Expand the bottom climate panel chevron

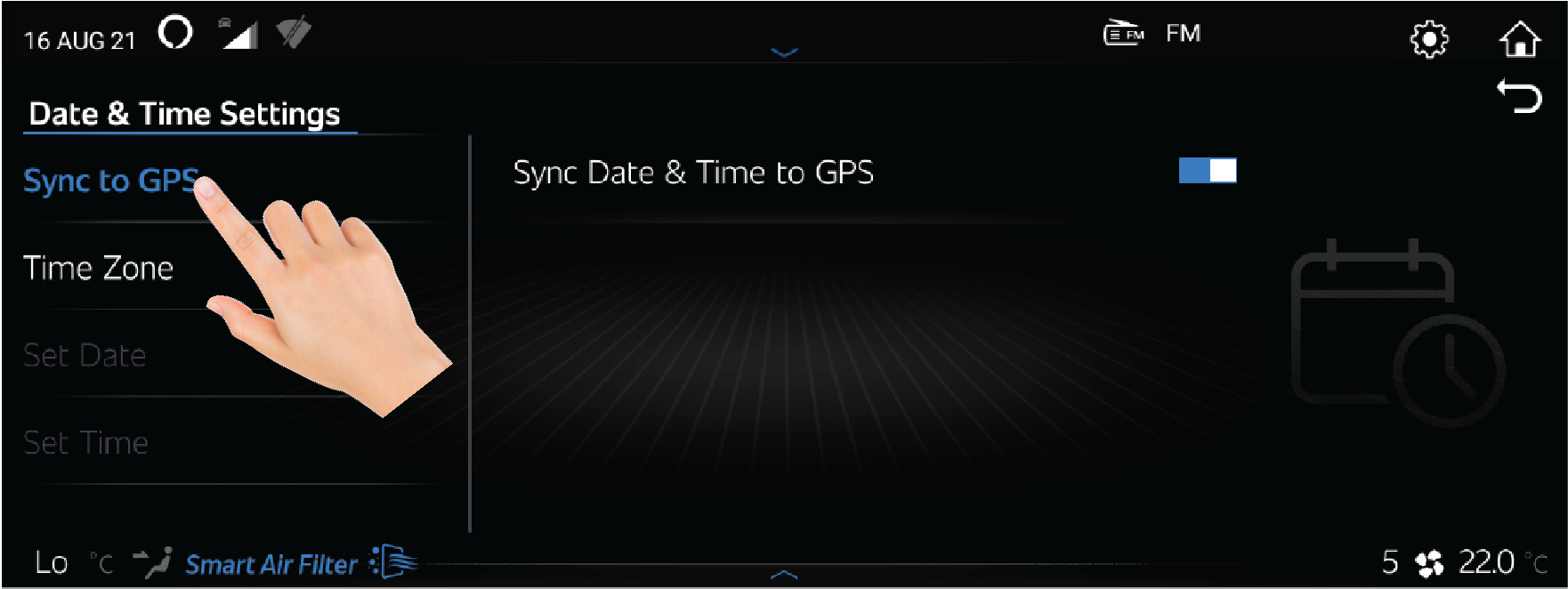(784, 575)
